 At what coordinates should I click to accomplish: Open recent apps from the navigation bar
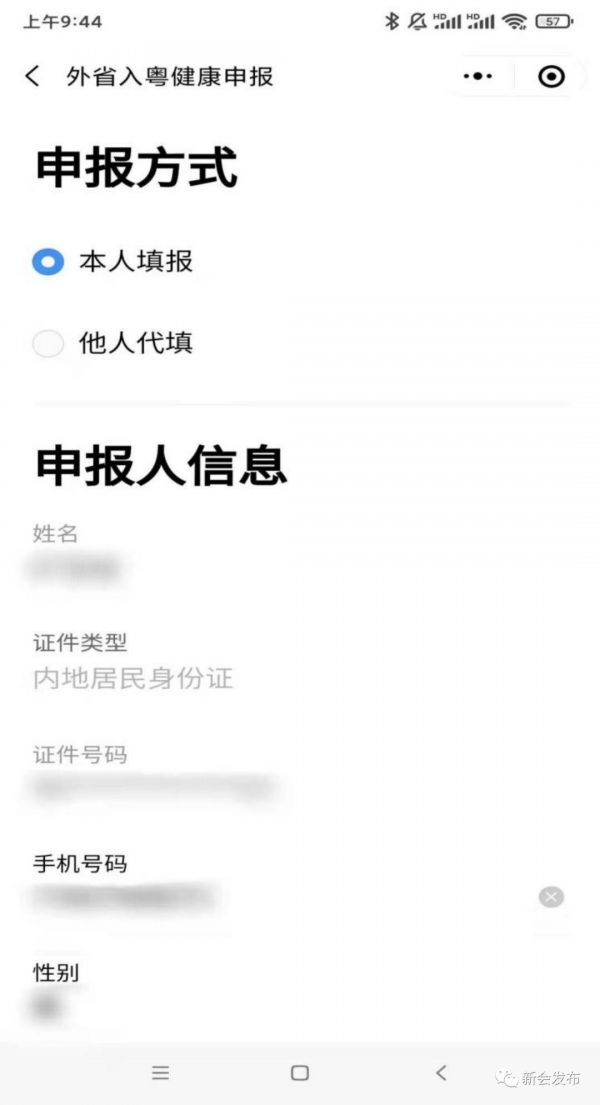pos(161,1073)
